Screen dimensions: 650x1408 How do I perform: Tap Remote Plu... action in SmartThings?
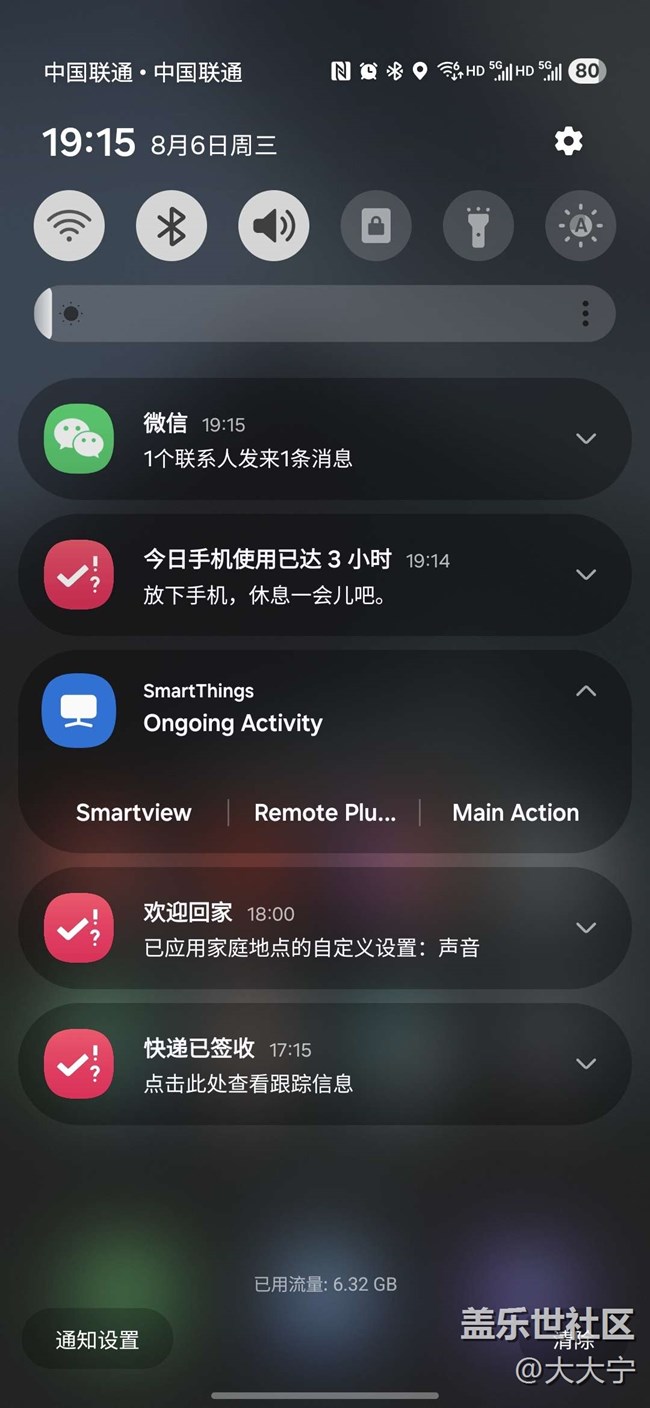pyautogui.click(x=325, y=813)
